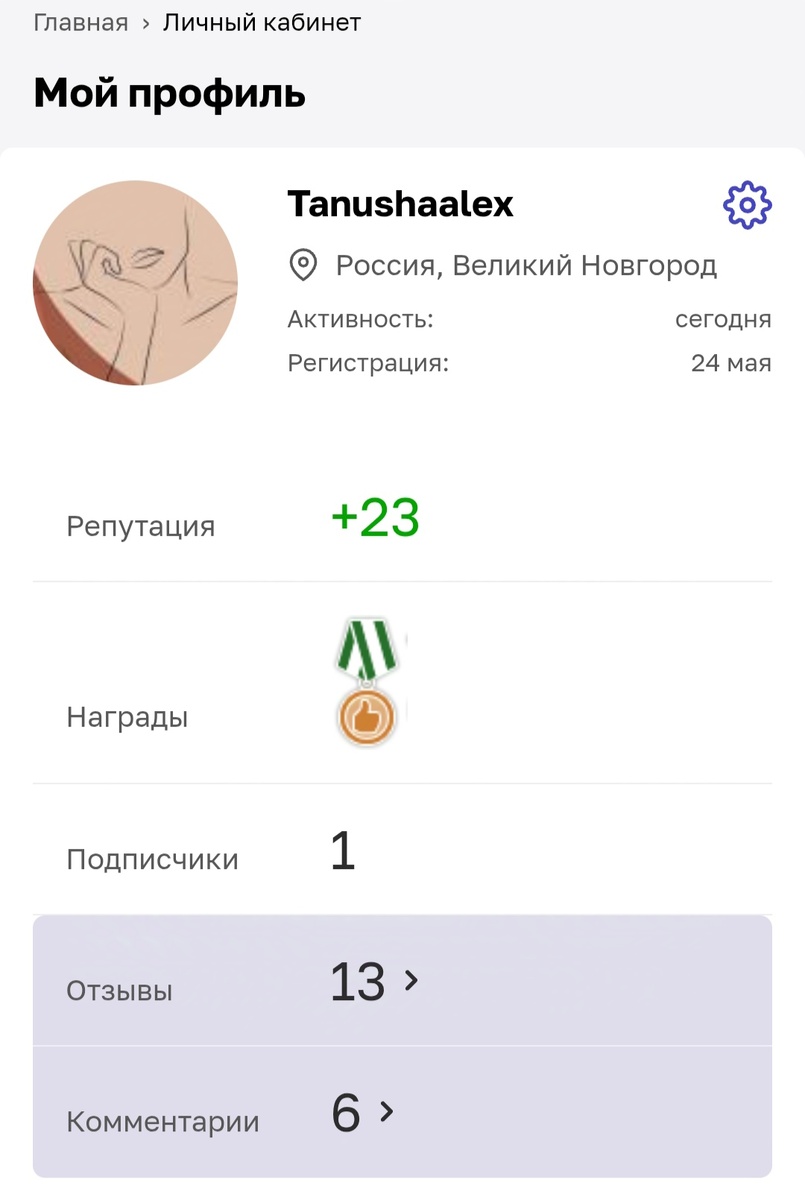Select the "Награды" row label
The width and height of the screenshot is (805, 1200).
(126, 716)
